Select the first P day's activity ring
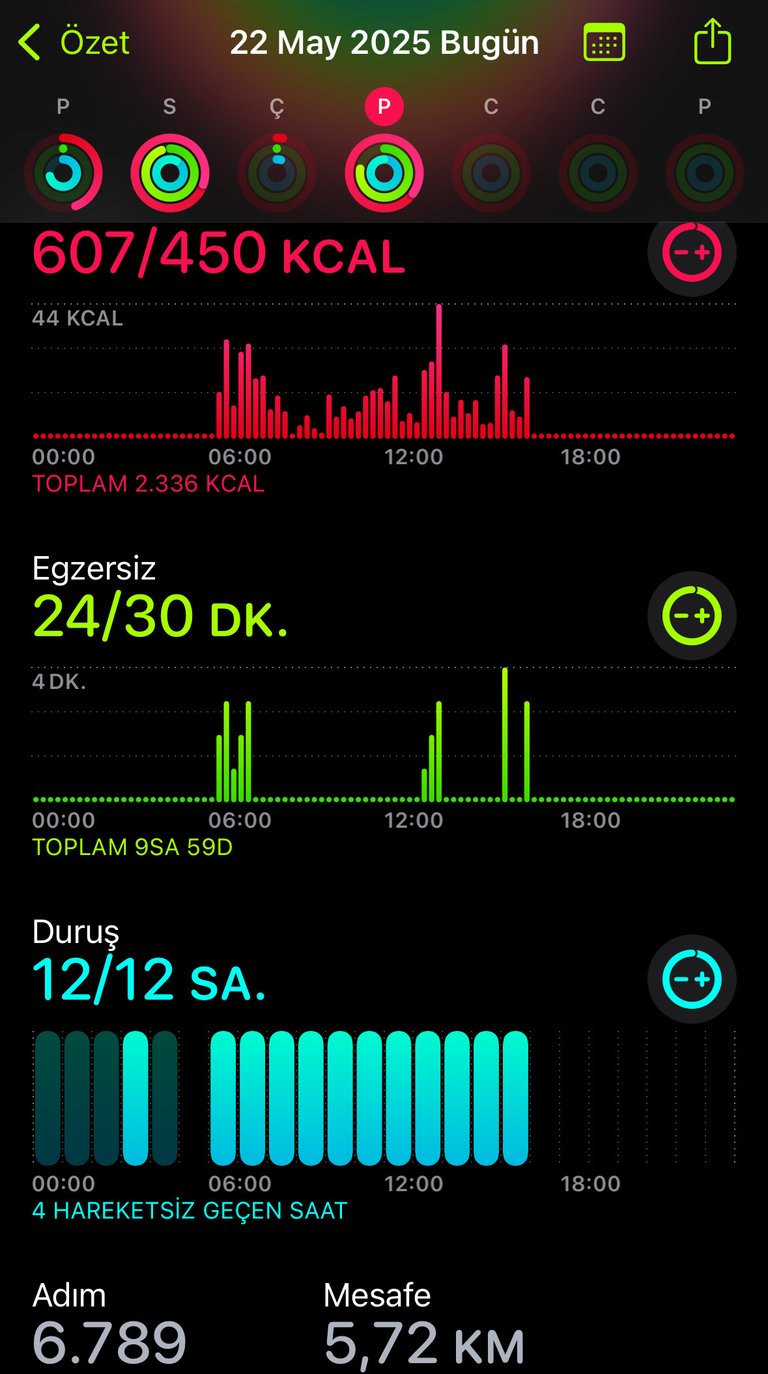Screen dimensions: 768x1374 [x=63, y=172]
